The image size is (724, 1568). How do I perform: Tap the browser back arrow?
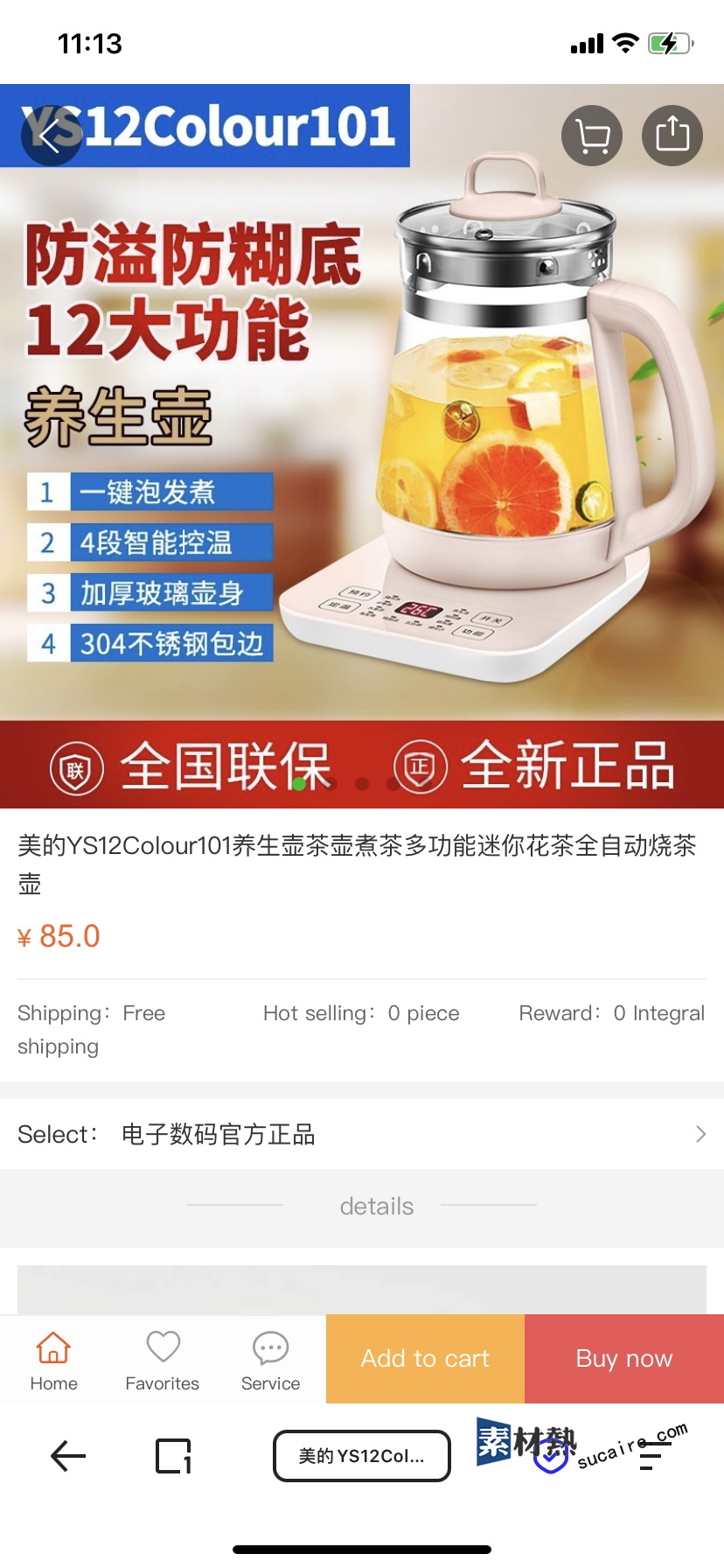(x=68, y=1456)
